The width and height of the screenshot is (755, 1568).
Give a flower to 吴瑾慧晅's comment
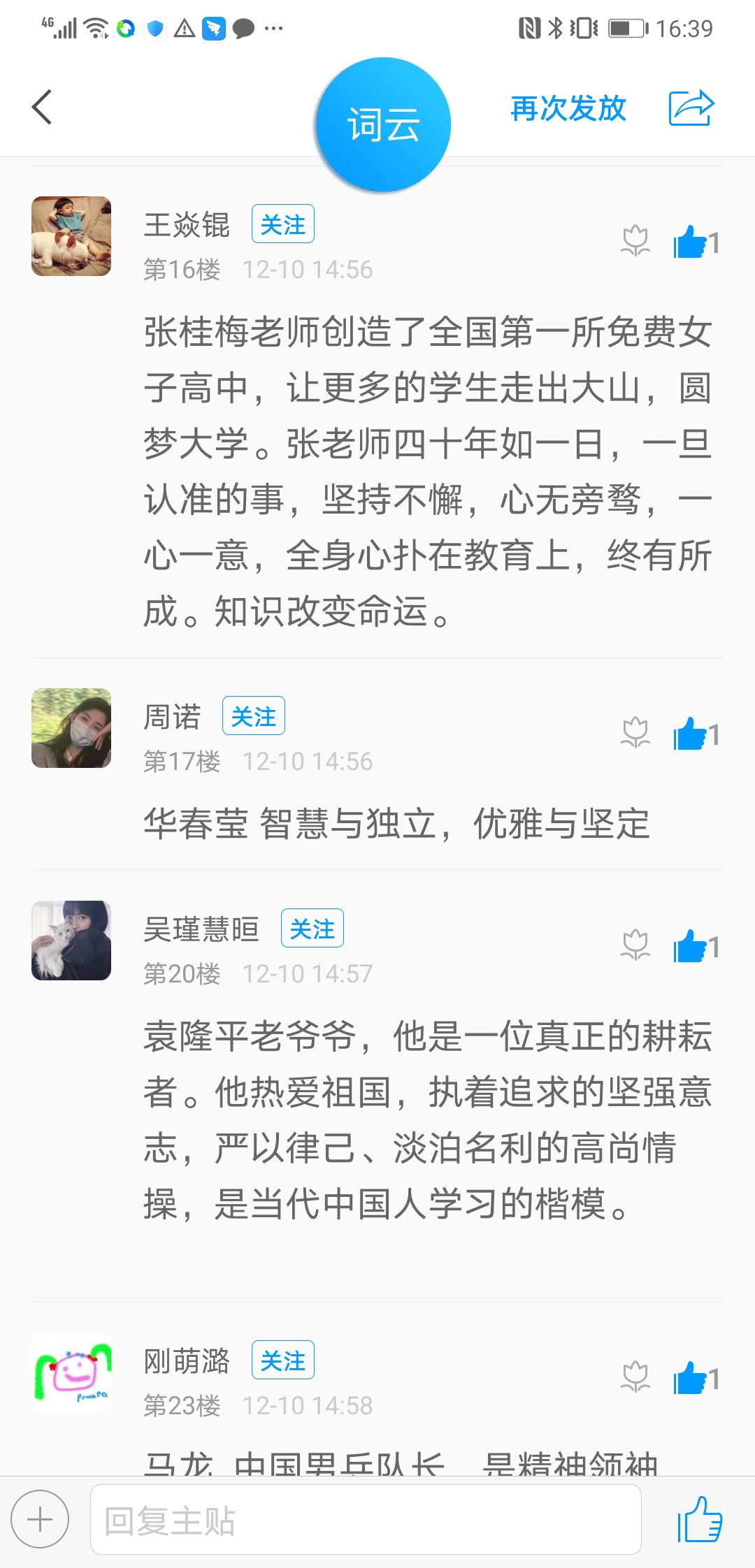[635, 947]
